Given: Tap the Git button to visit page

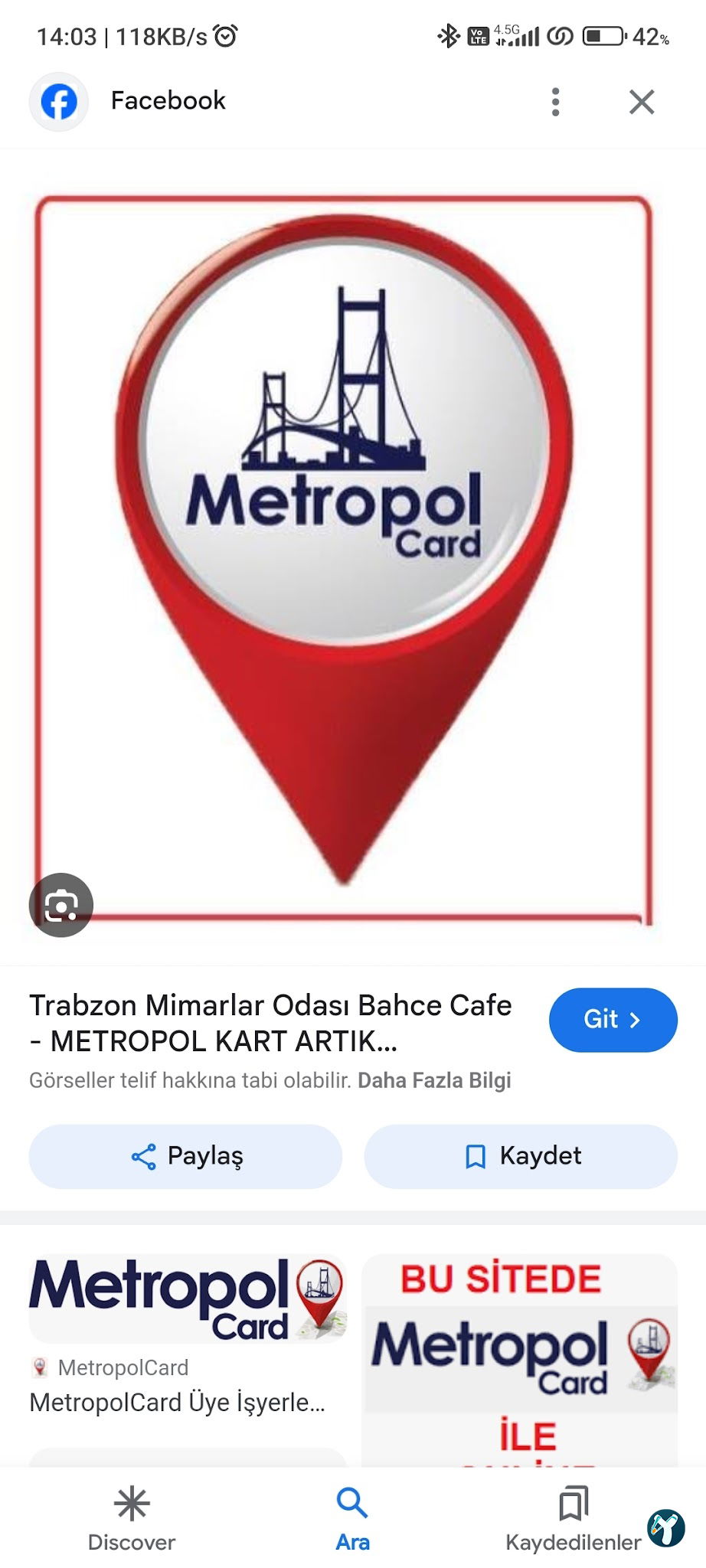Looking at the screenshot, I should pyautogui.click(x=613, y=1020).
